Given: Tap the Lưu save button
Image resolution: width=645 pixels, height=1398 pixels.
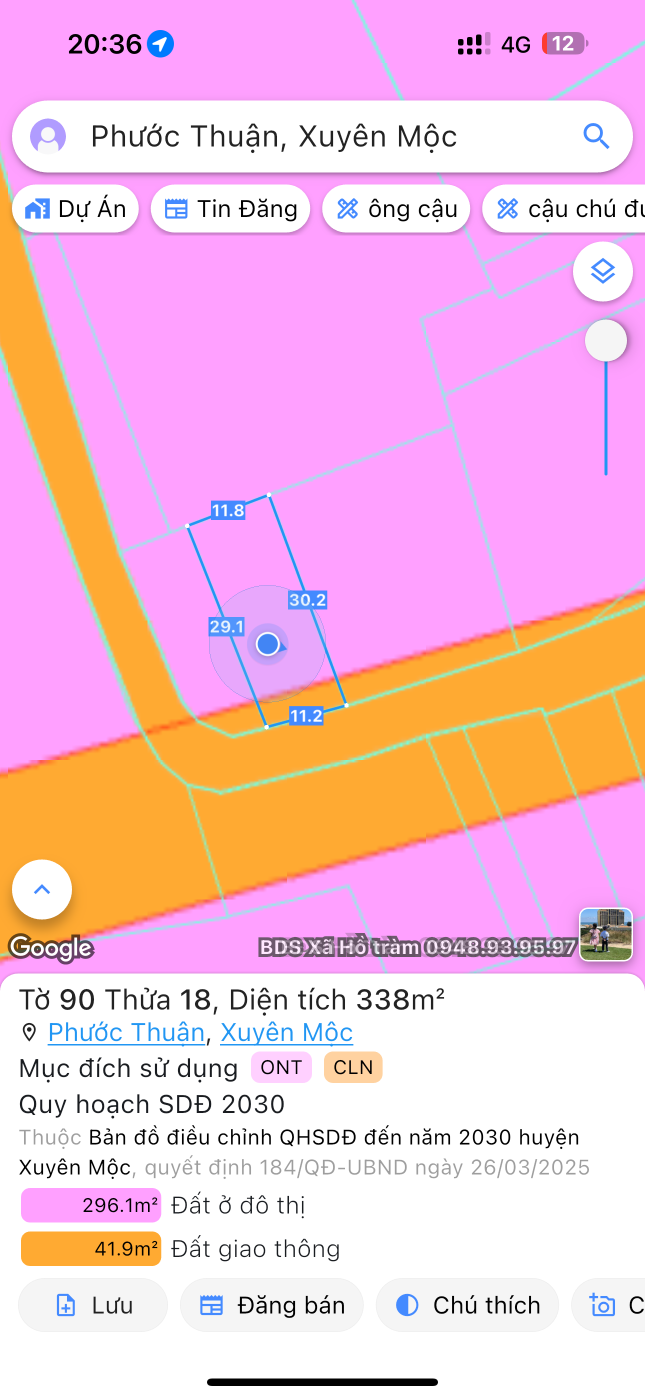Looking at the screenshot, I should [x=93, y=1305].
